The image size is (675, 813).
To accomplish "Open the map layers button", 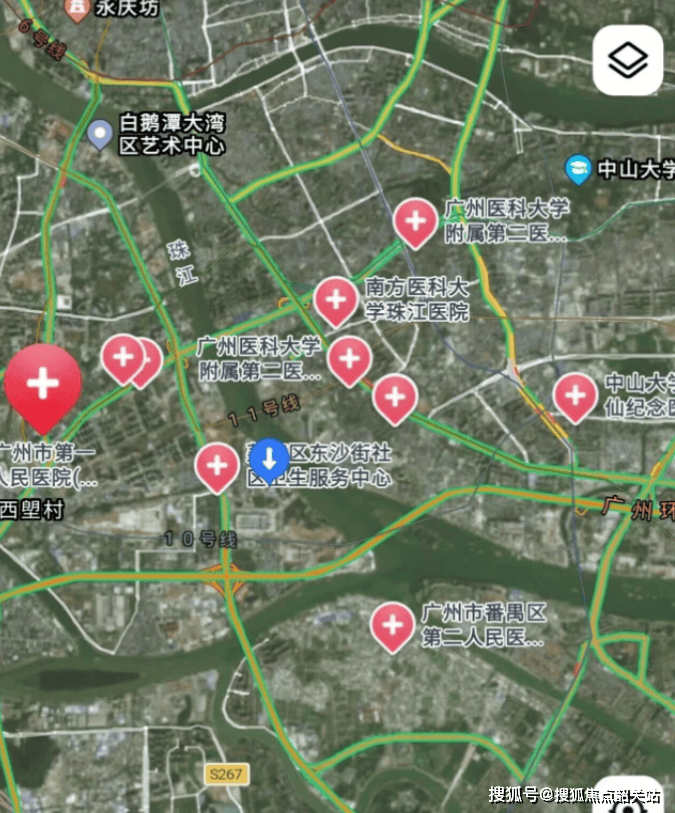I will [x=628, y=61].
